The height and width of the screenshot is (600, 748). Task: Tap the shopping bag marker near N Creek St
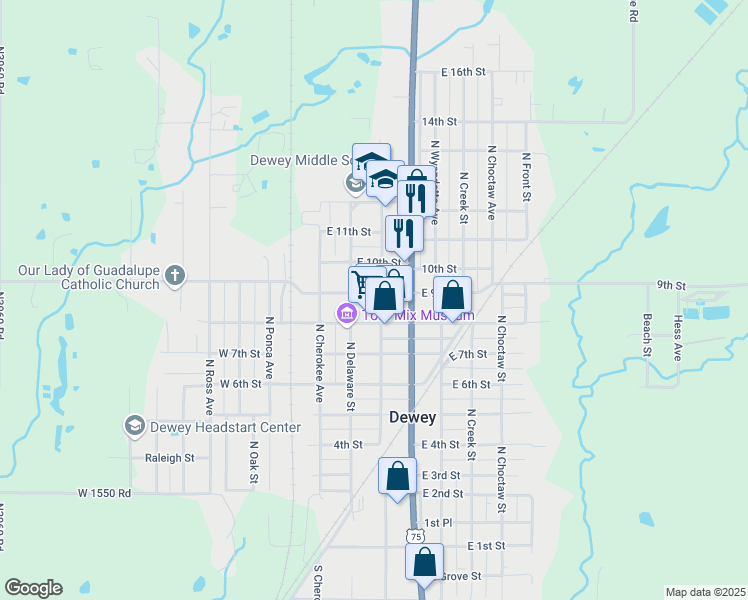coord(452,295)
